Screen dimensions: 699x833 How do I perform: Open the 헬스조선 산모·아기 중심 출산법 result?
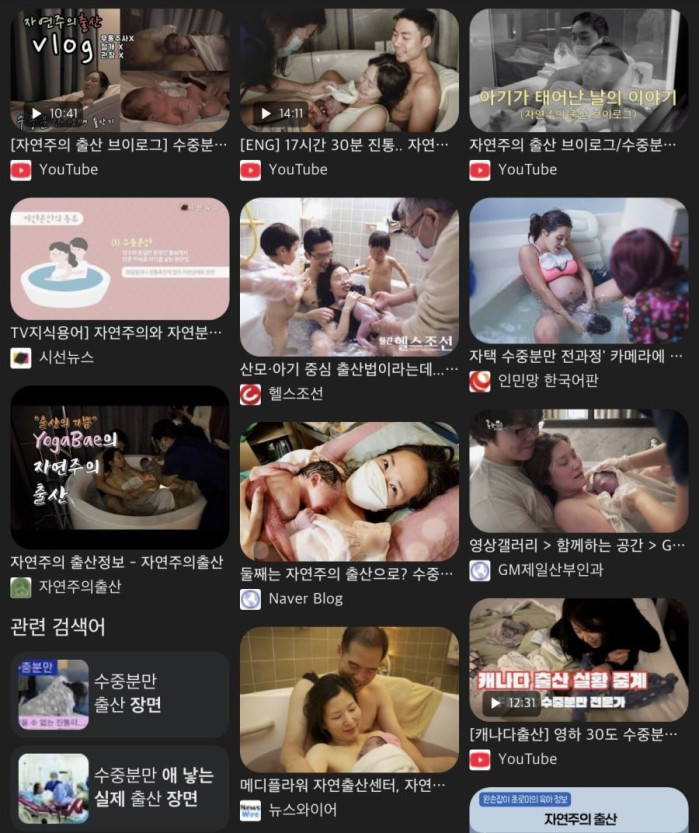tap(349, 278)
